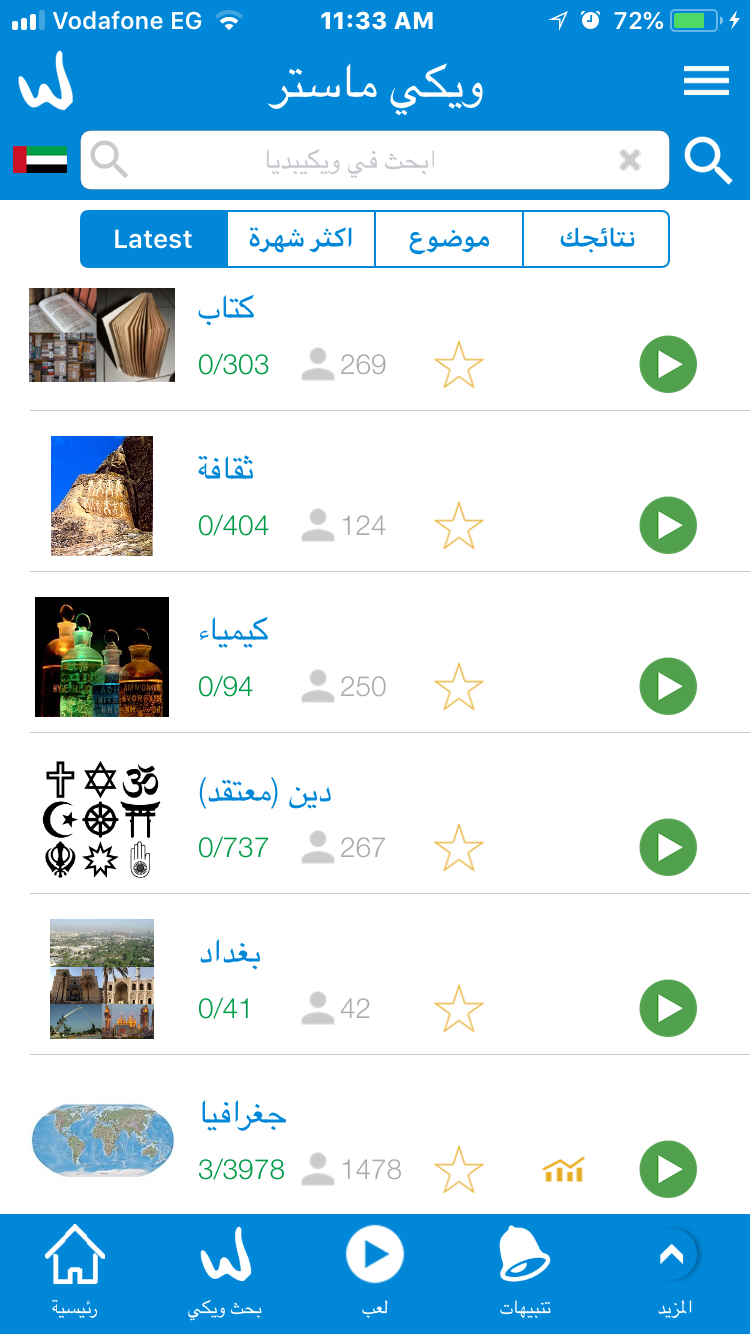Go to the رئيسية home tab
The width and height of the screenshot is (750, 1334).
(x=76, y=1270)
